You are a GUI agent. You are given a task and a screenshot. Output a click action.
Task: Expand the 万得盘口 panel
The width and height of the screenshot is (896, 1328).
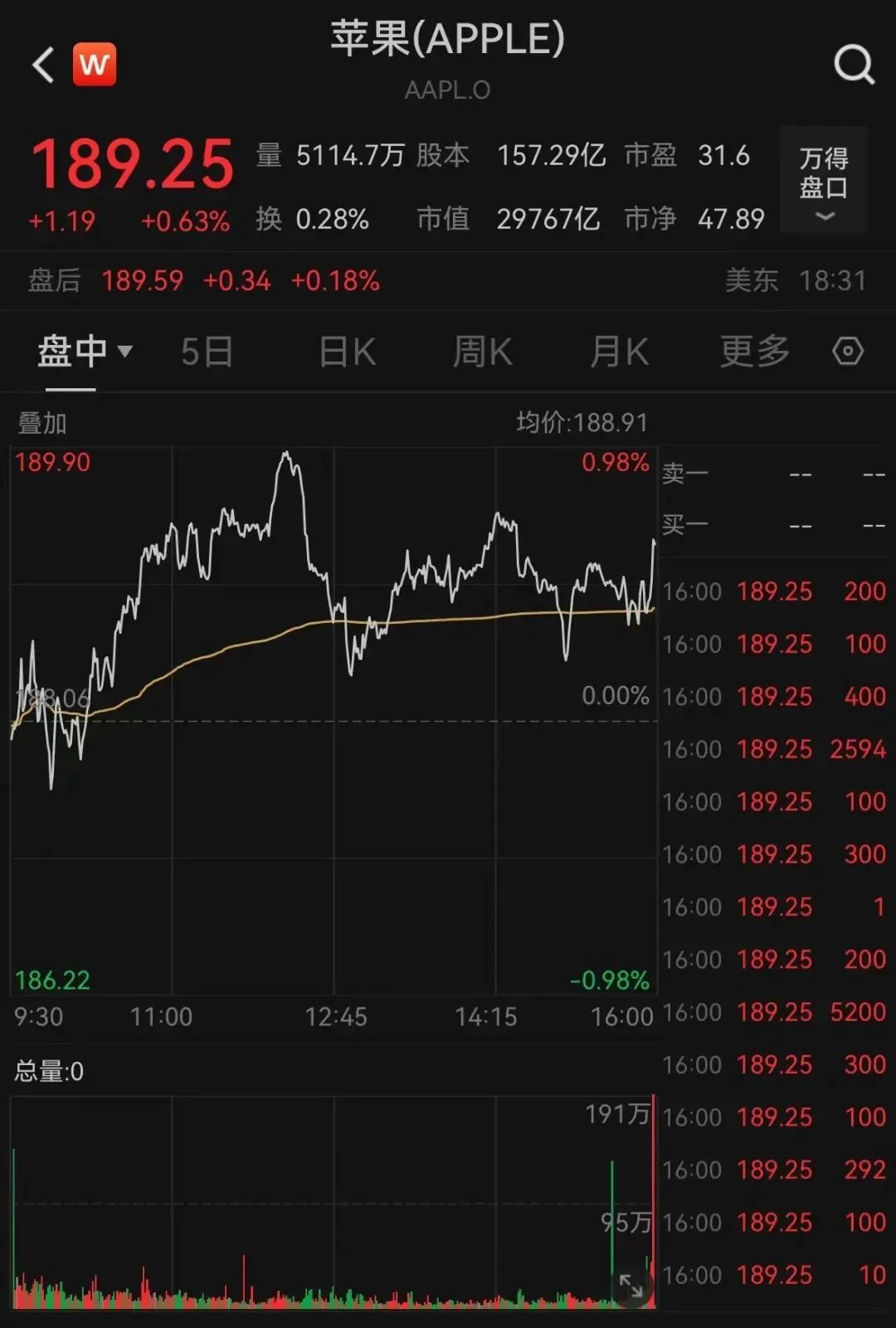click(x=823, y=181)
